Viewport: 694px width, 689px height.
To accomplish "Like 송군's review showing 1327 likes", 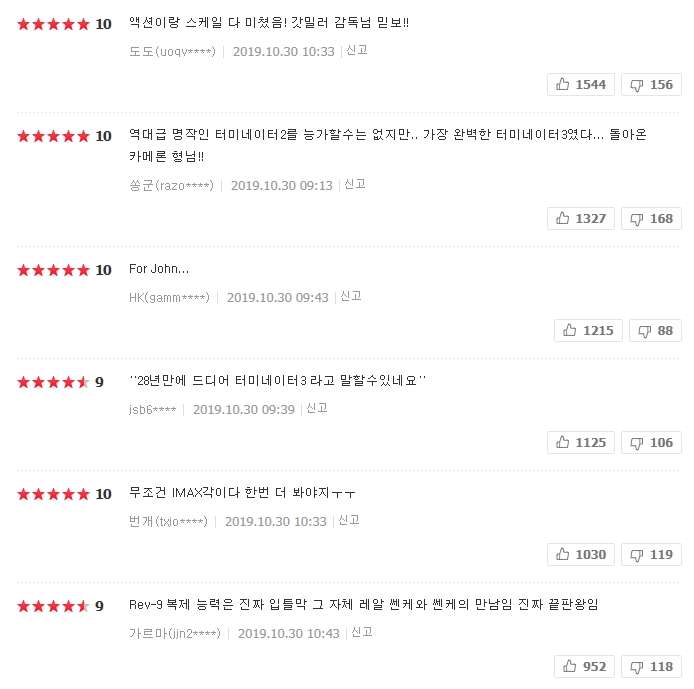I will (580, 219).
